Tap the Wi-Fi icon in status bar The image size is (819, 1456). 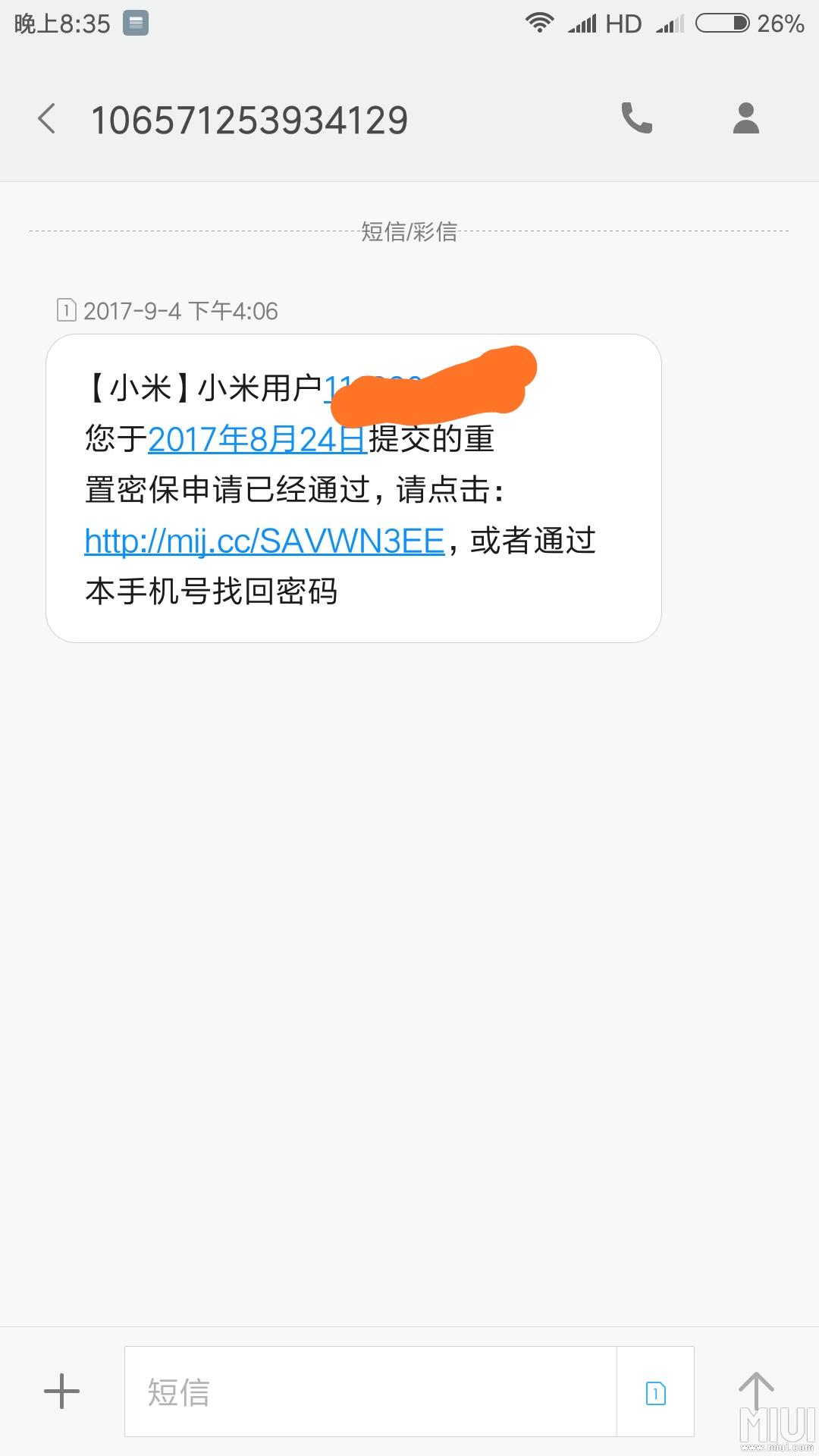tap(540, 23)
